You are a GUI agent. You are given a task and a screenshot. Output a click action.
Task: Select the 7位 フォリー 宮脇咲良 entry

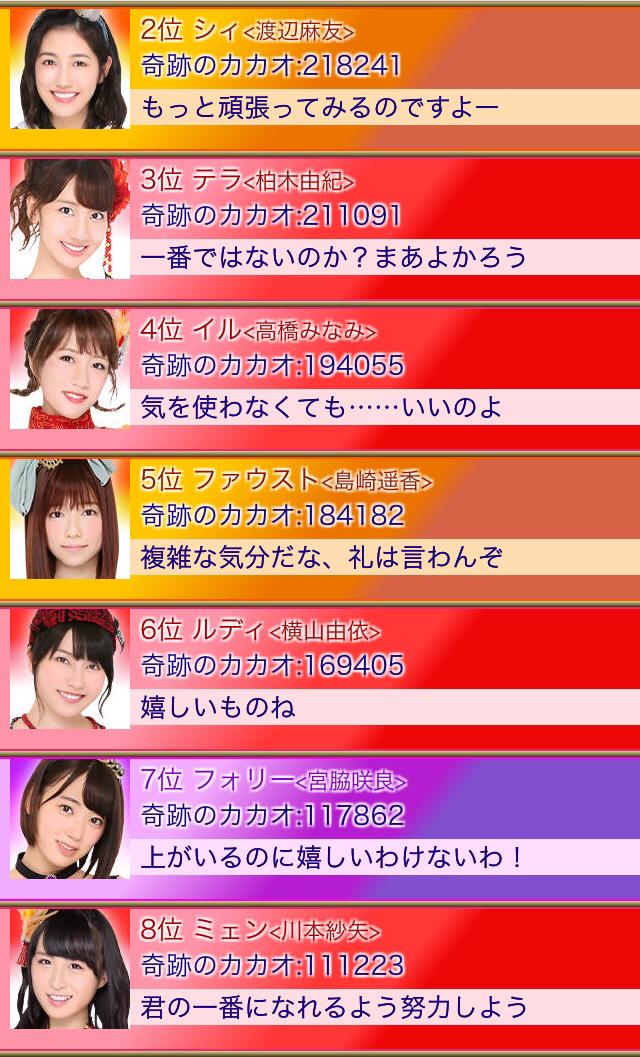pyautogui.click(x=320, y=820)
